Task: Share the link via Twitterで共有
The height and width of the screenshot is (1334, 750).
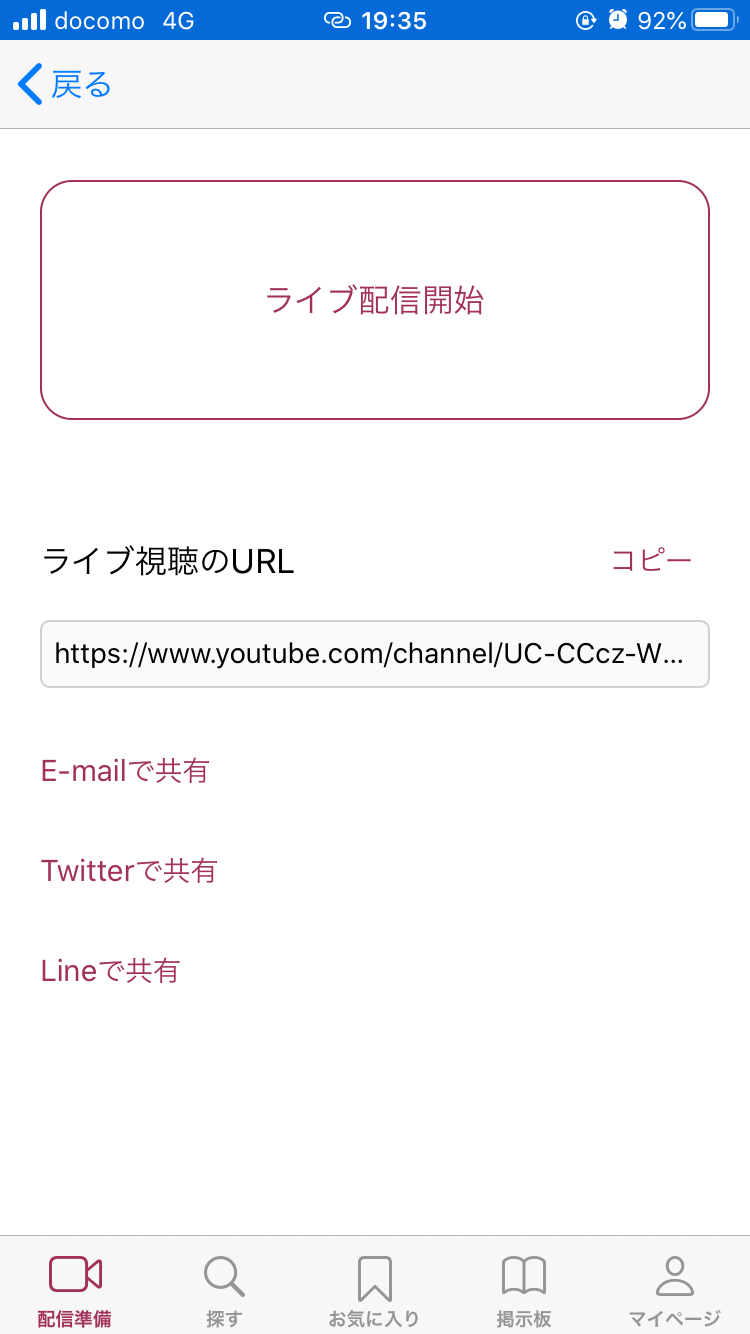Action: tap(129, 871)
